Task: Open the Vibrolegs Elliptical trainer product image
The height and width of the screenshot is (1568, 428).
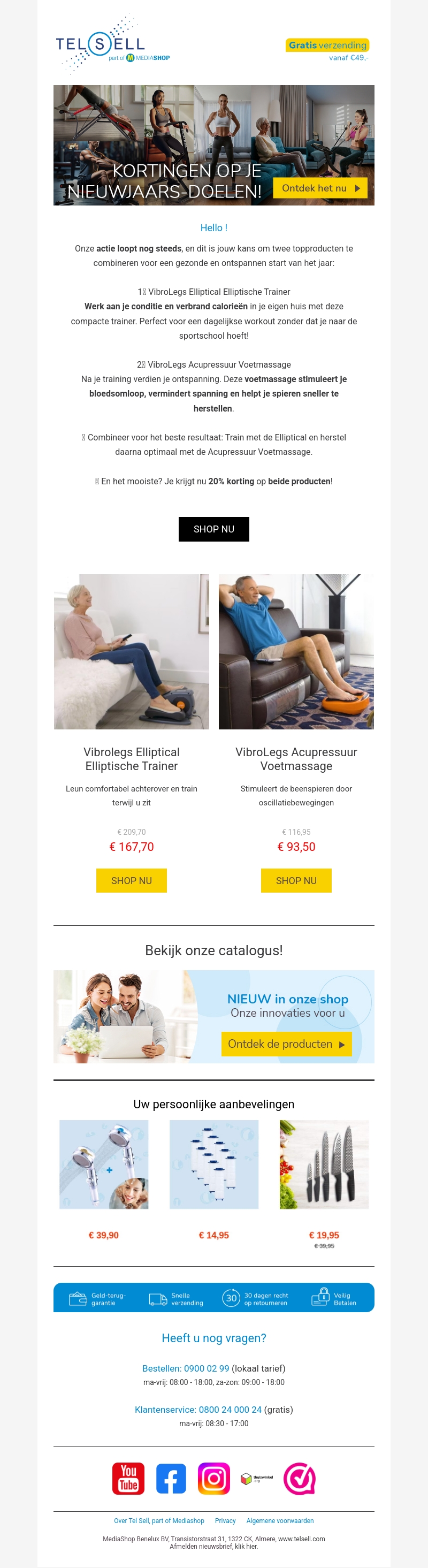Action: [132, 651]
